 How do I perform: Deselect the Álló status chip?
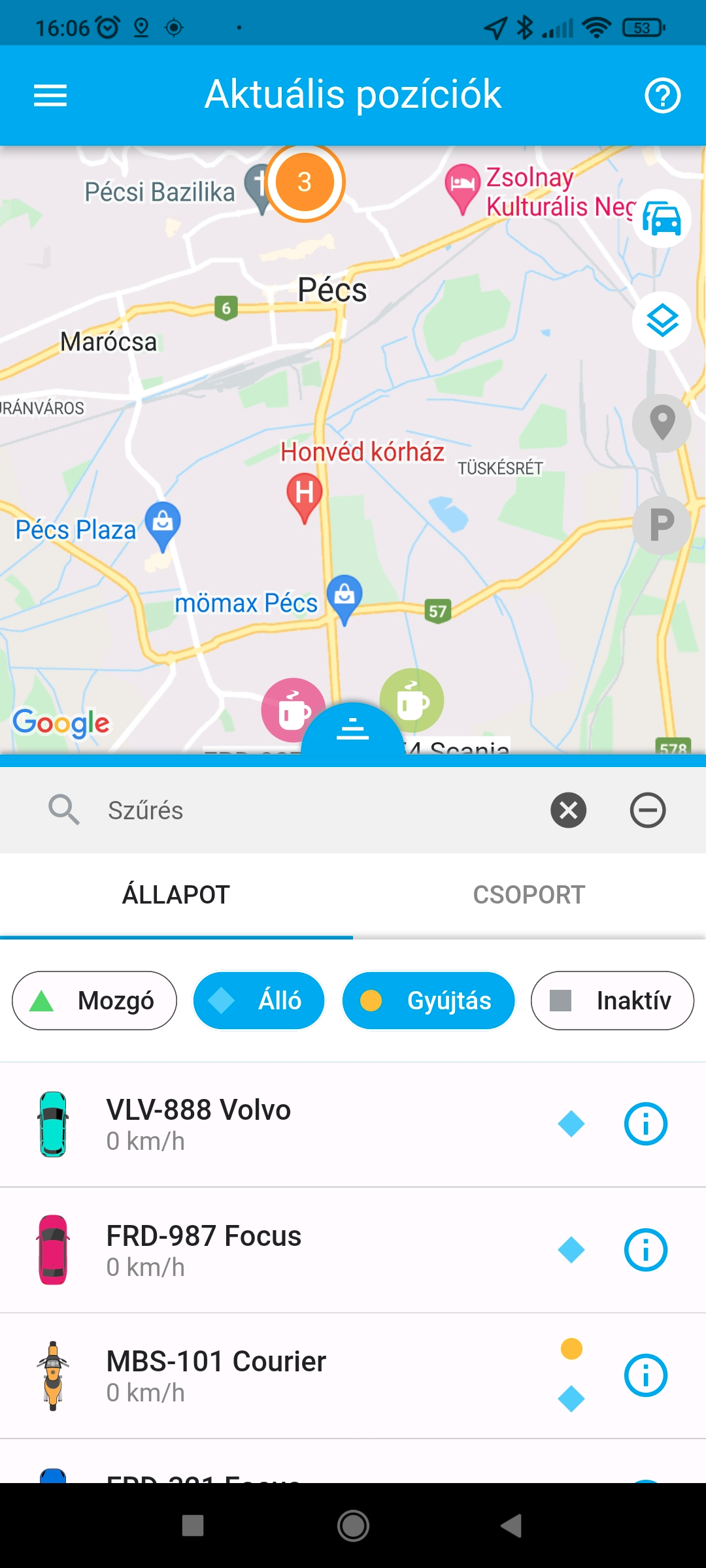(259, 1000)
